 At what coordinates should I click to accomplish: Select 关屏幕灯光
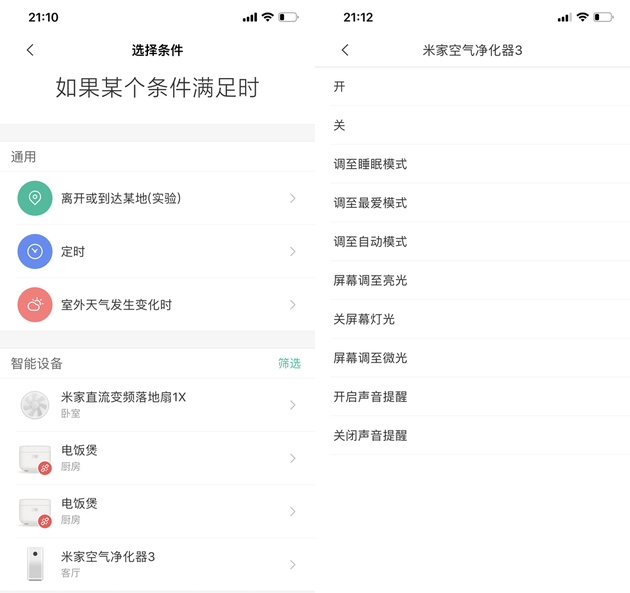472,319
